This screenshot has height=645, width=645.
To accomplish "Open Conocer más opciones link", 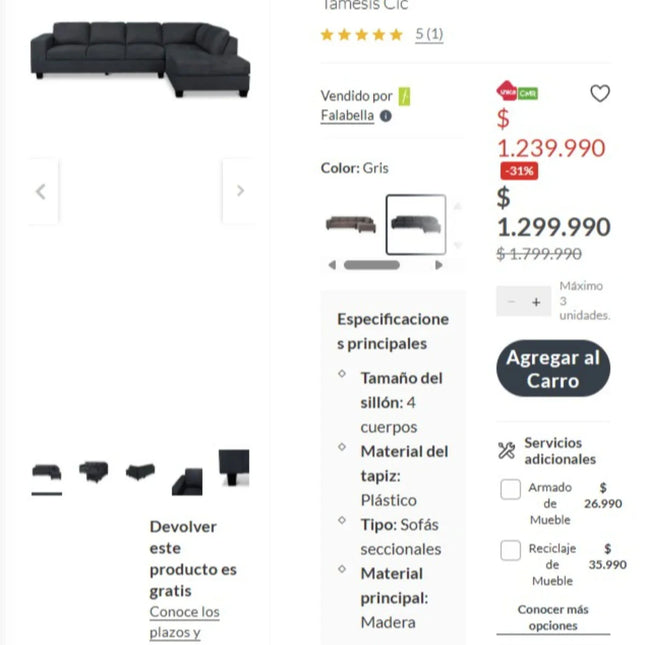I will [553, 618].
